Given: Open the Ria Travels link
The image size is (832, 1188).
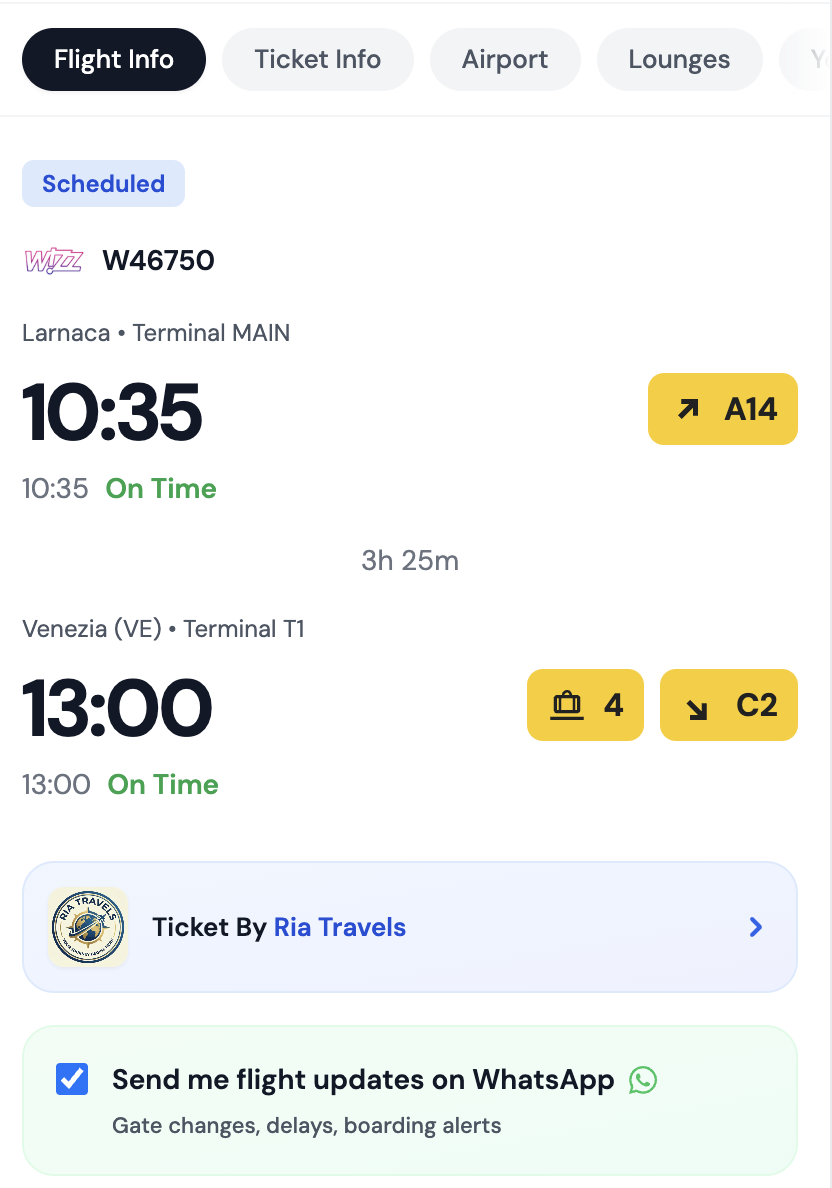Looking at the screenshot, I should coord(339,927).
